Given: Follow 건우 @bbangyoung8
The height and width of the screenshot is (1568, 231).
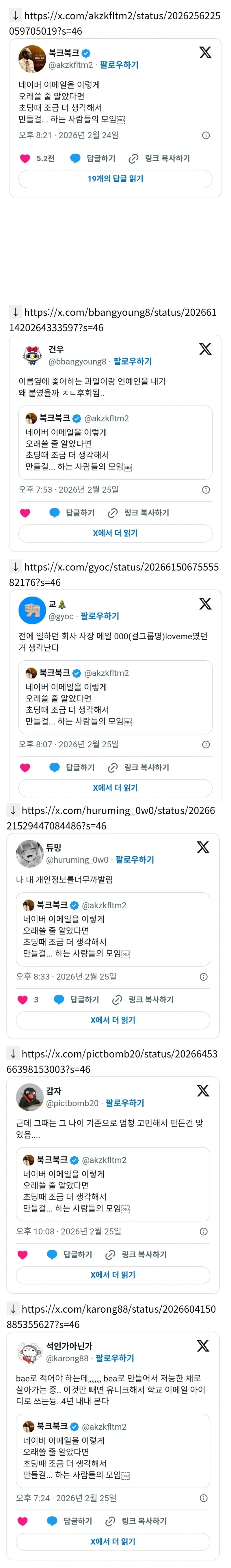Looking at the screenshot, I should (132, 361).
